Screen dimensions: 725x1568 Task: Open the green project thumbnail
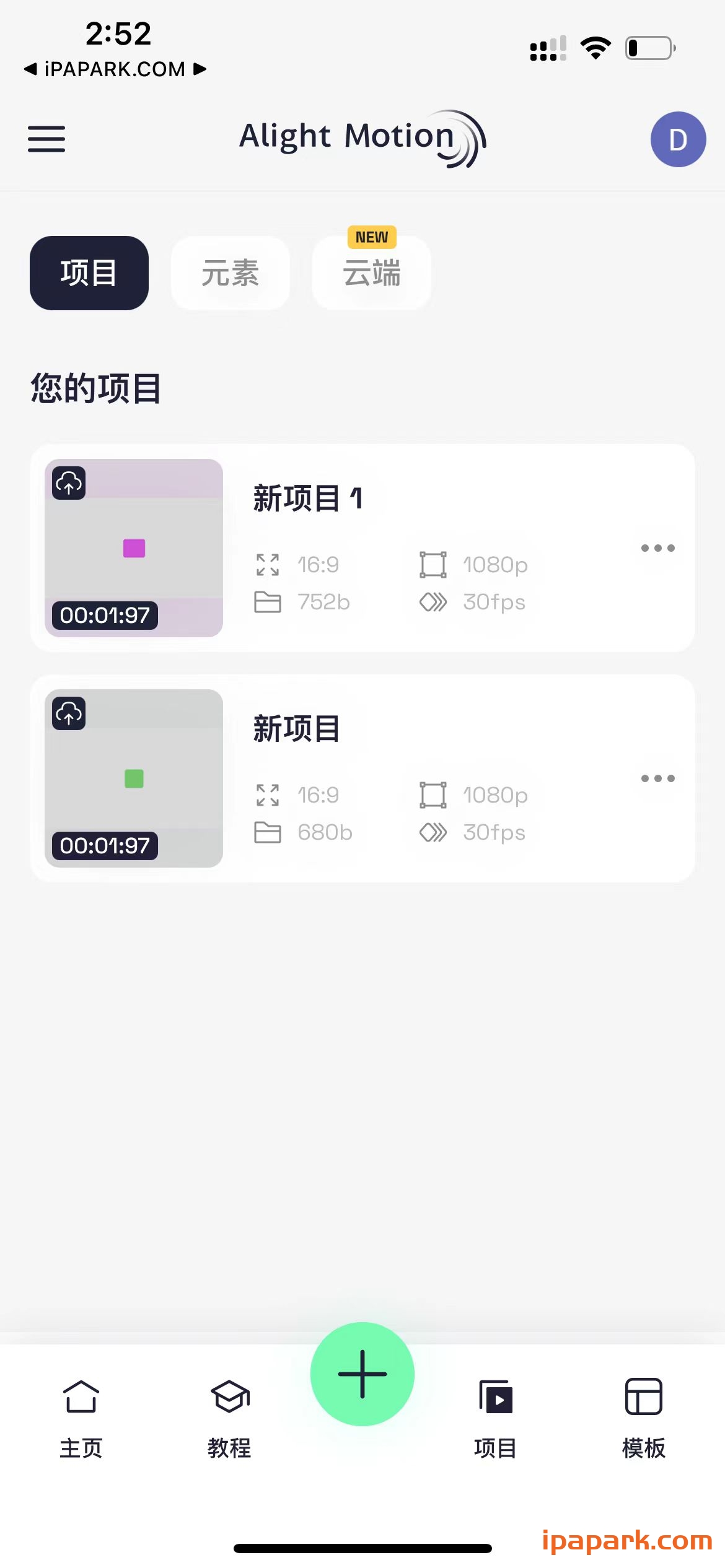(x=134, y=778)
